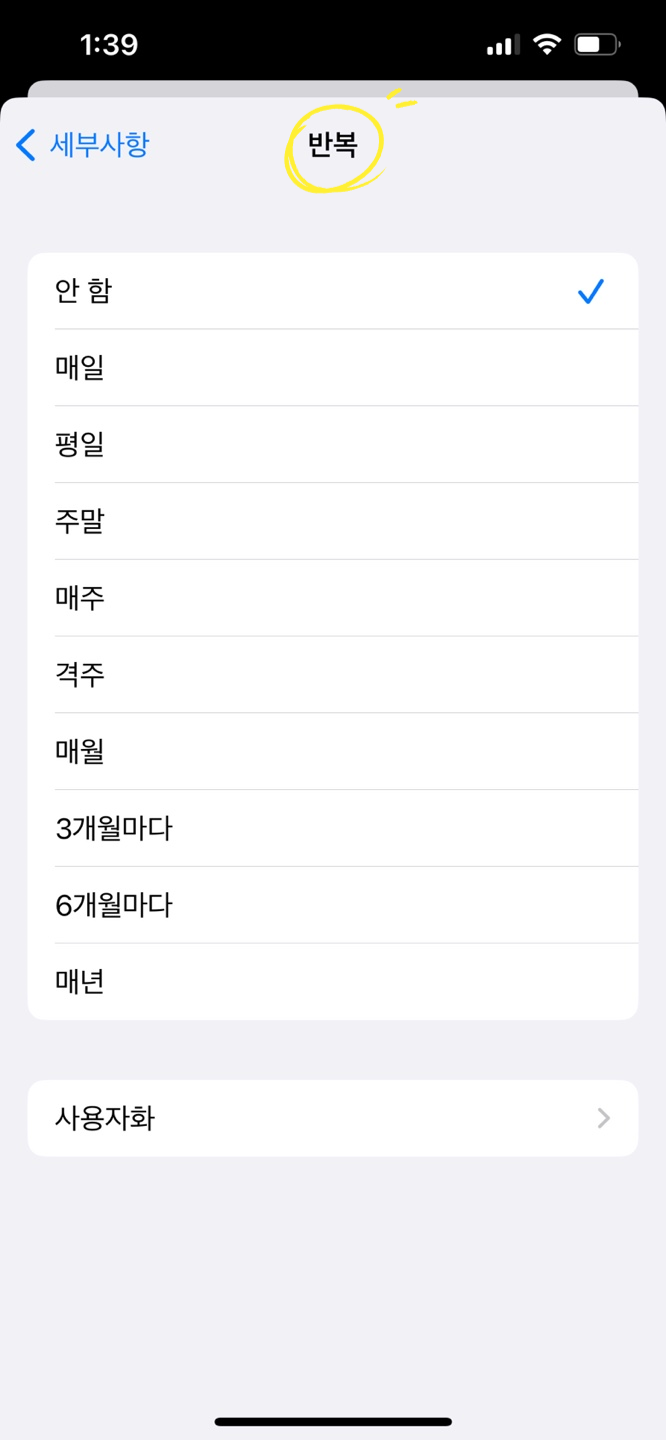The image size is (666, 1440).
Task: Select 매년 repeat
Action: (x=333, y=982)
